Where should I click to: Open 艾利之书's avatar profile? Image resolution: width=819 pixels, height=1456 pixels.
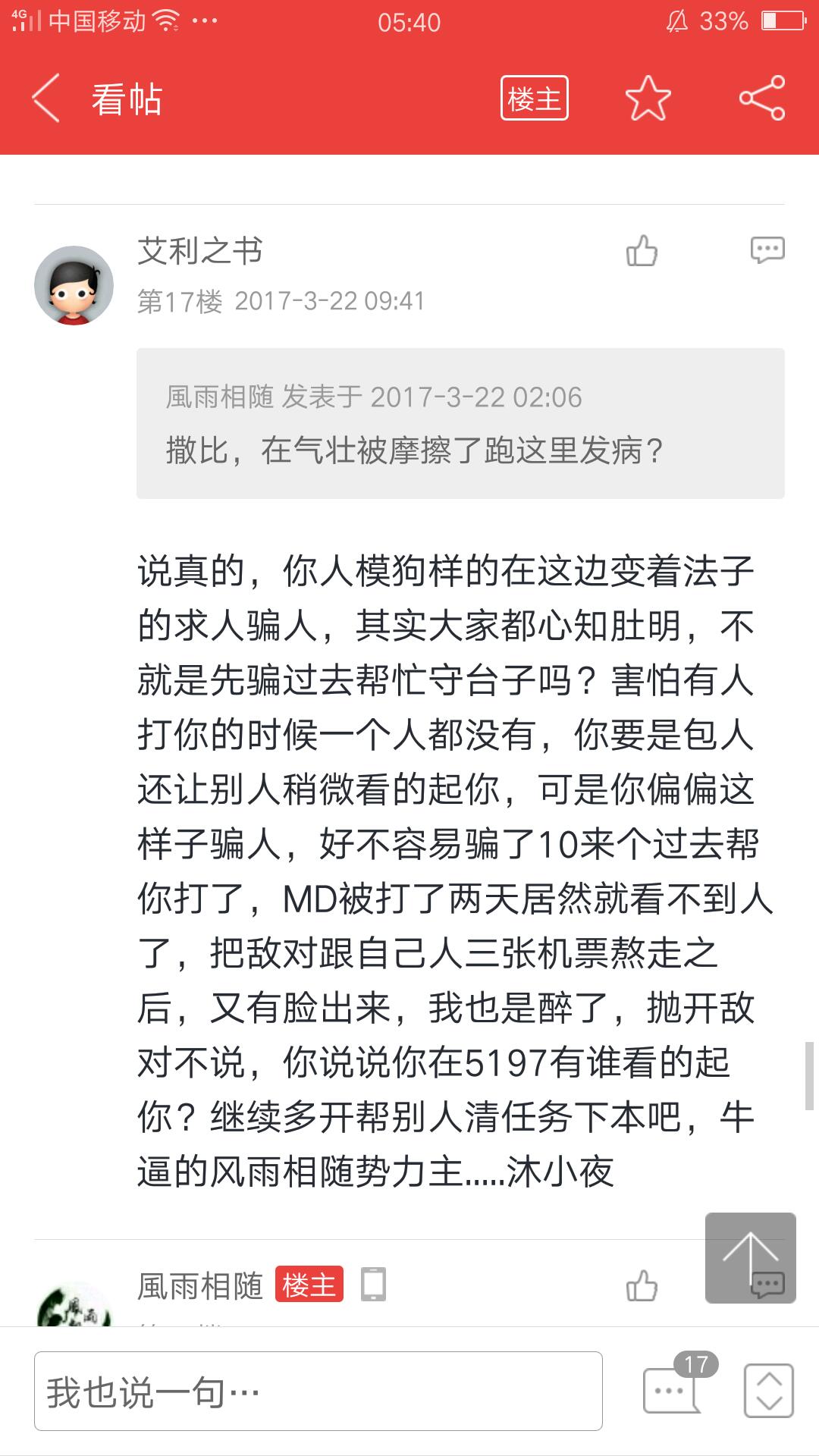coord(74,285)
